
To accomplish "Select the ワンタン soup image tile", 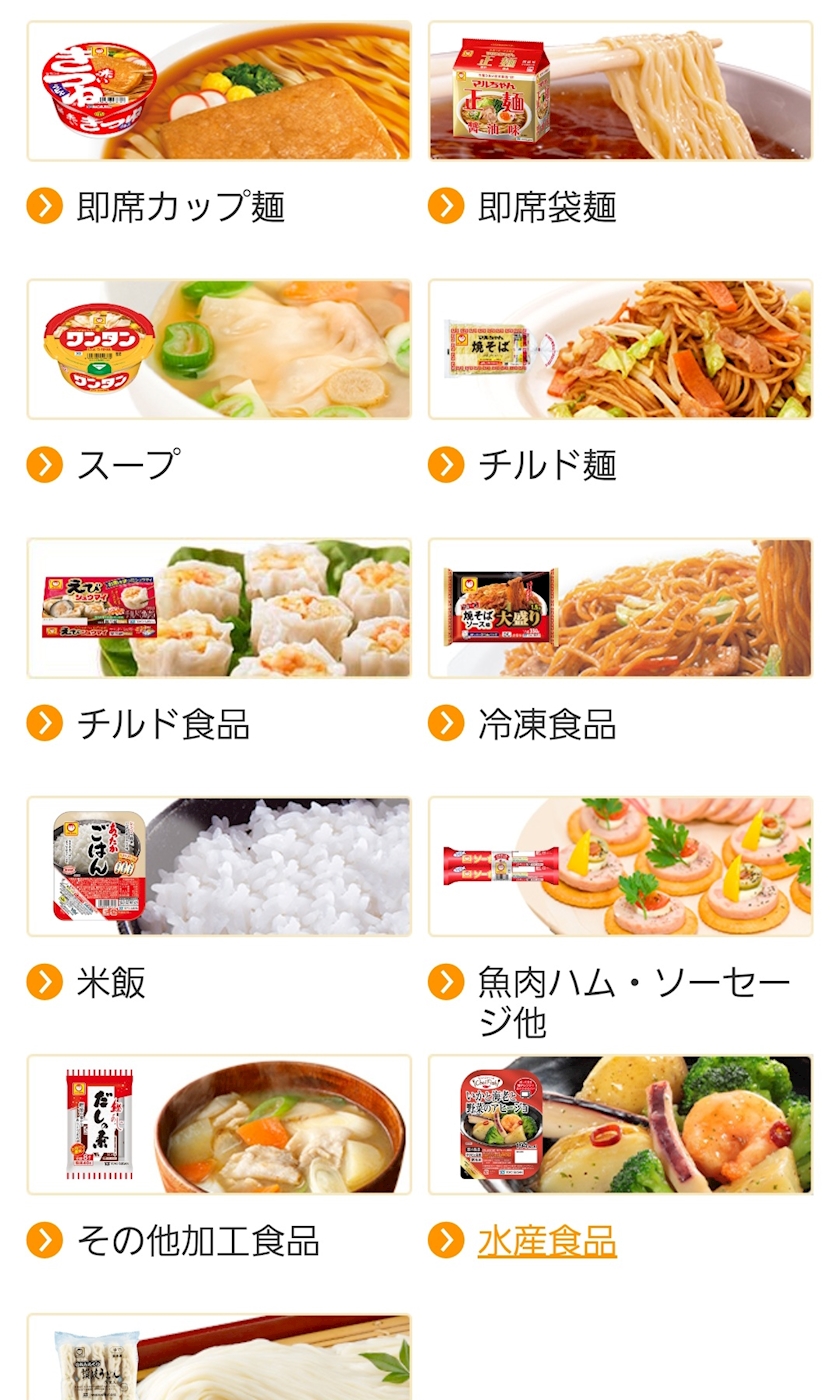I will (x=219, y=349).
